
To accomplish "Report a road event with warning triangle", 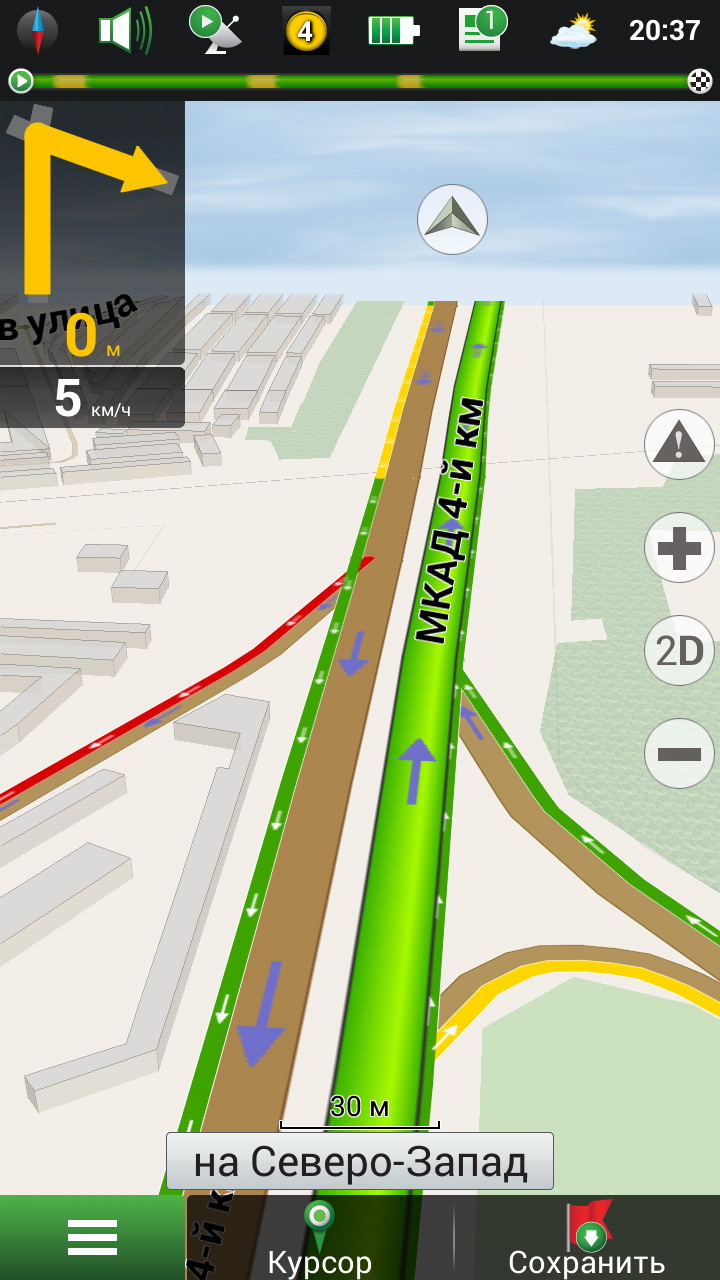I will coord(679,445).
